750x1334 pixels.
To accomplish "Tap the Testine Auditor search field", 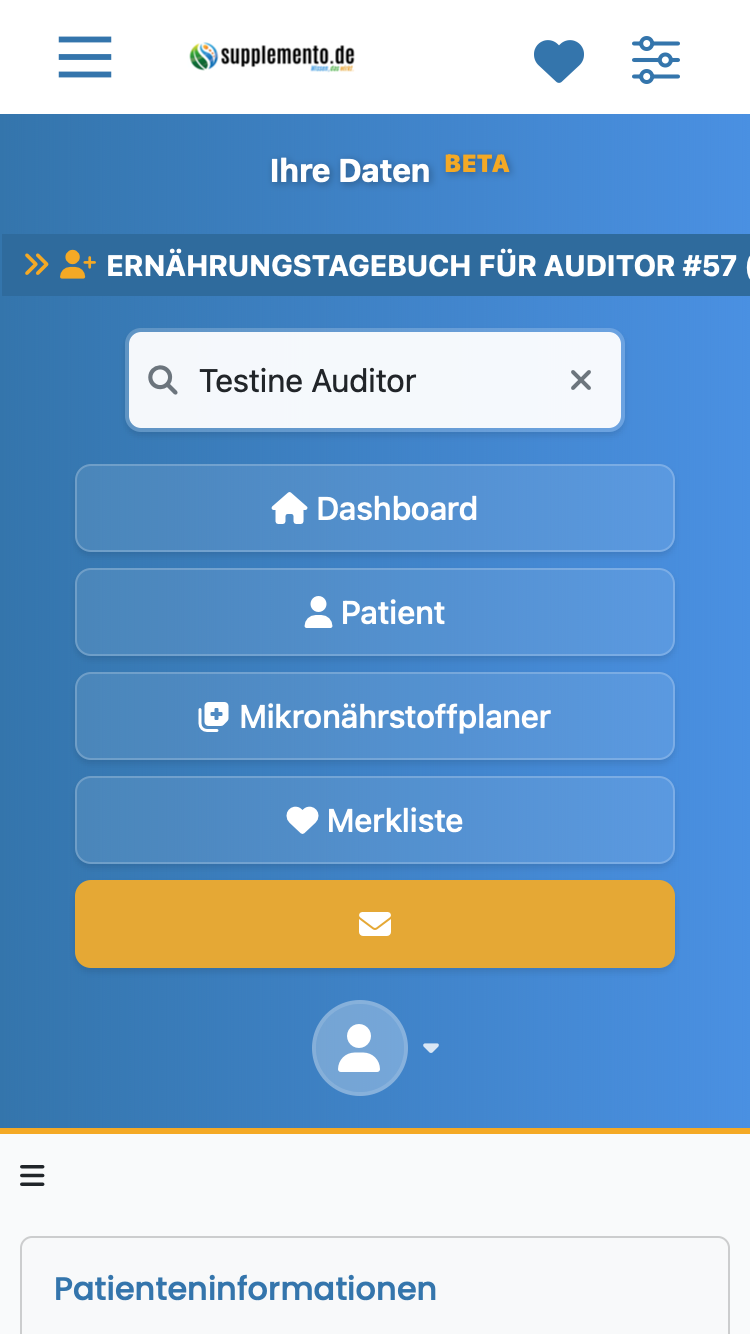I will coord(375,380).
